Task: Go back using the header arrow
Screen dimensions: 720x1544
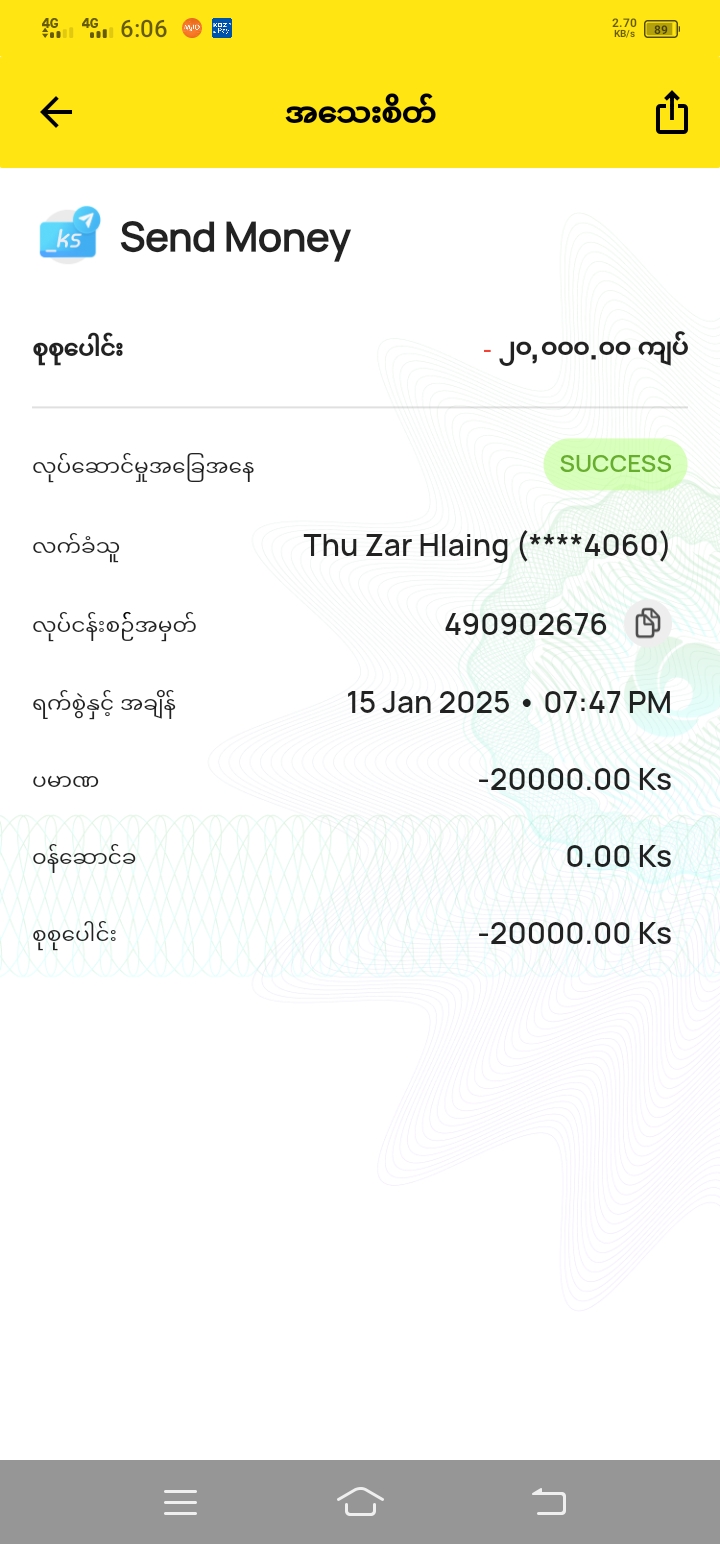Action: pyautogui.click(x=56, y=112)
